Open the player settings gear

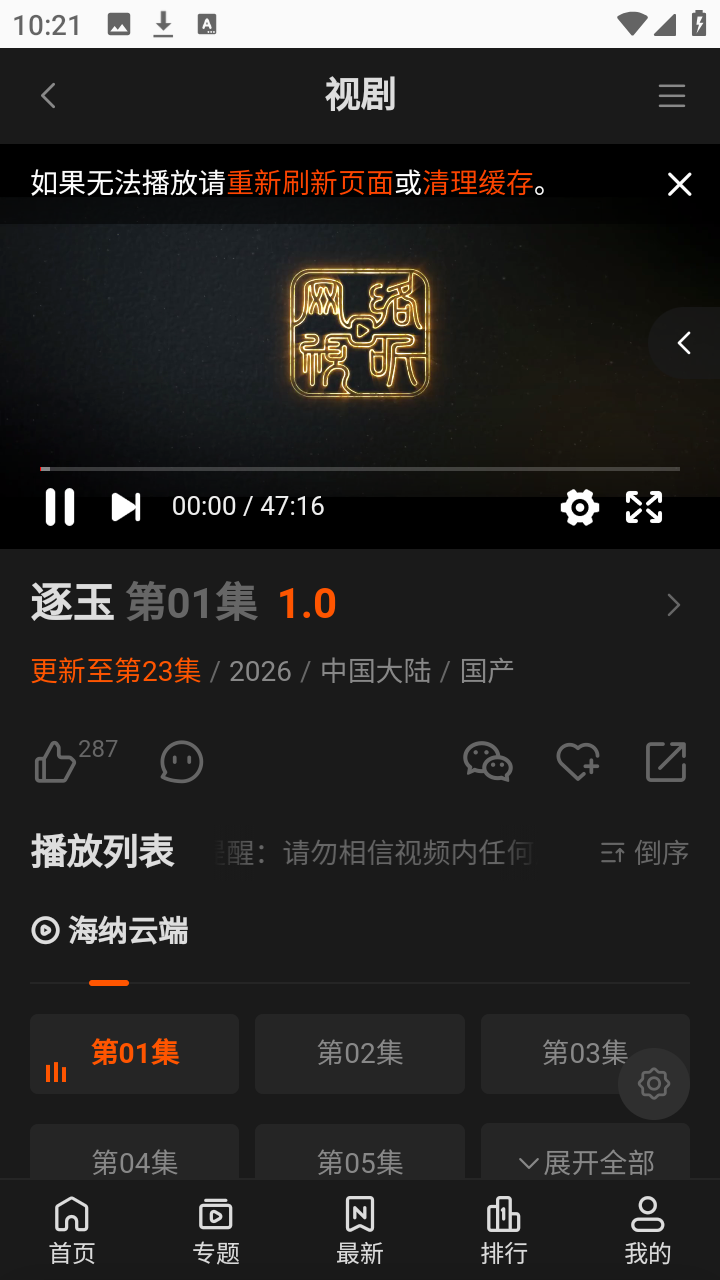(579, 507)
